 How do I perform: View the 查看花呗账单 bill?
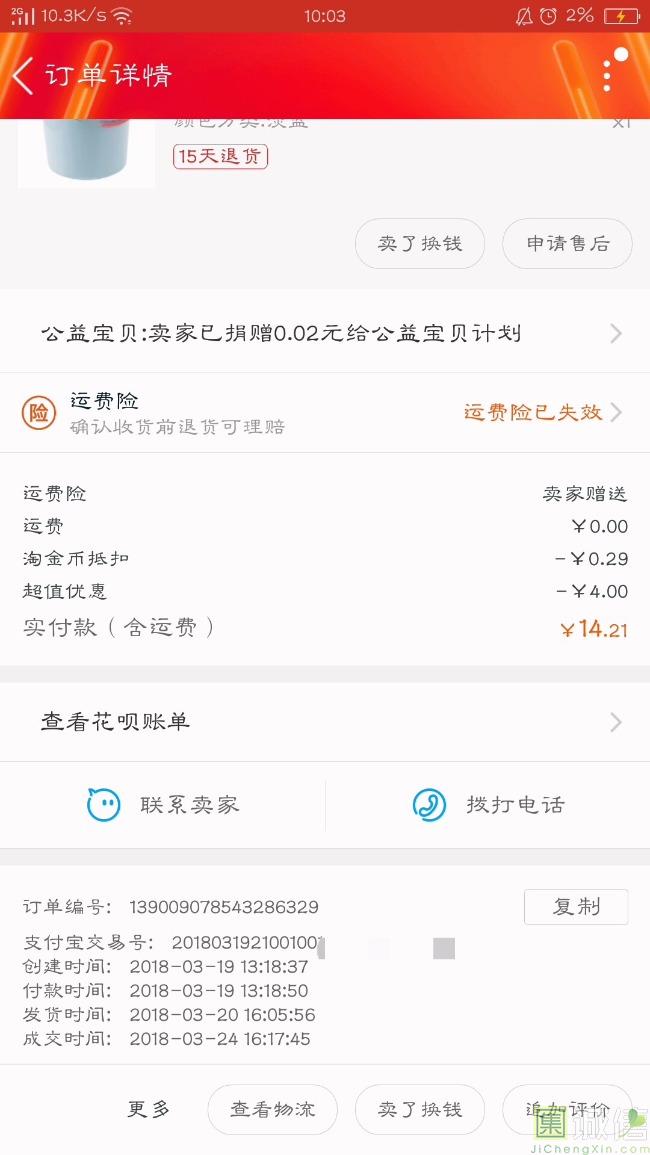click(325, 722)
